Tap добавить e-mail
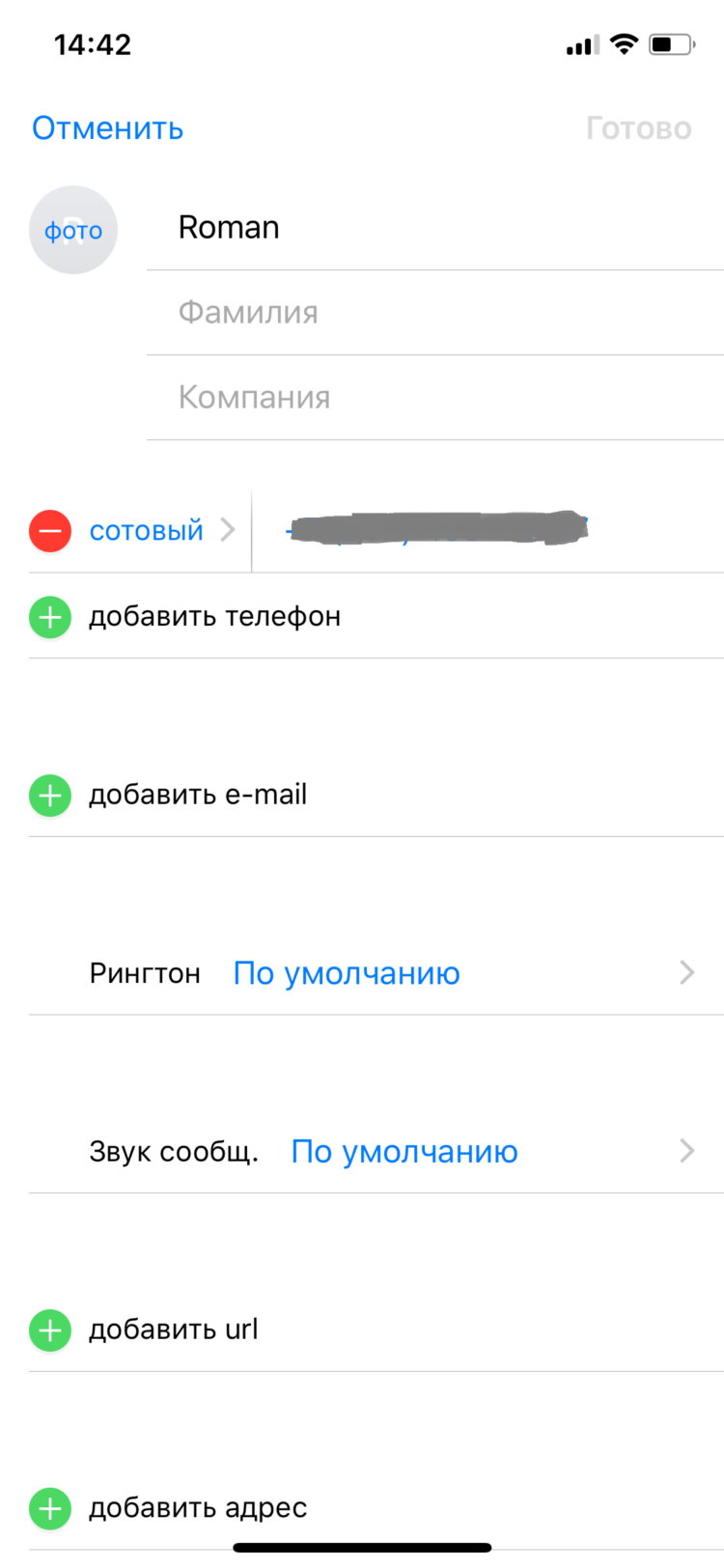The width and height of the screenshot is (724, 1568). [198, 796]
